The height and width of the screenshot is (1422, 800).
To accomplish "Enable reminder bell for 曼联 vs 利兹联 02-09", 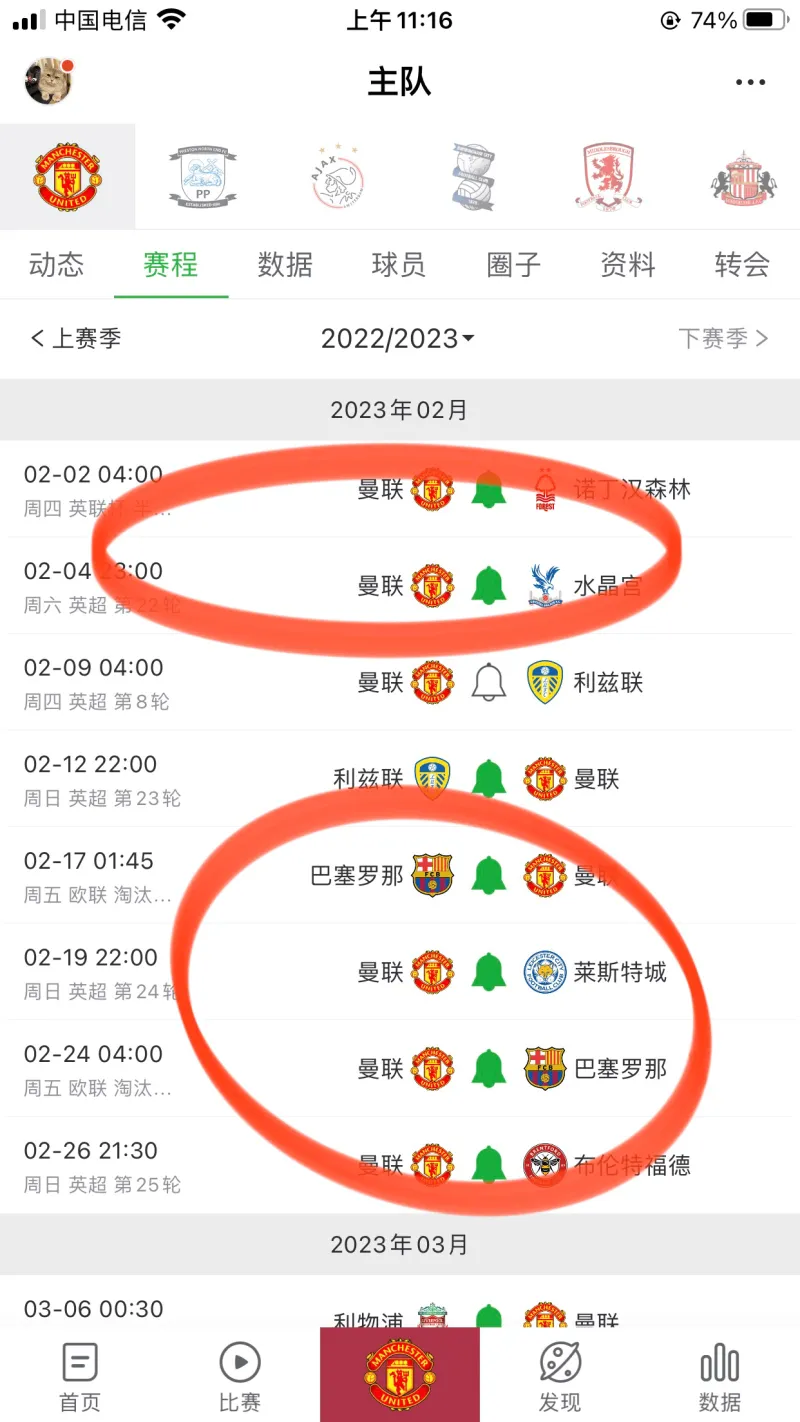I will tap(489, 683).
